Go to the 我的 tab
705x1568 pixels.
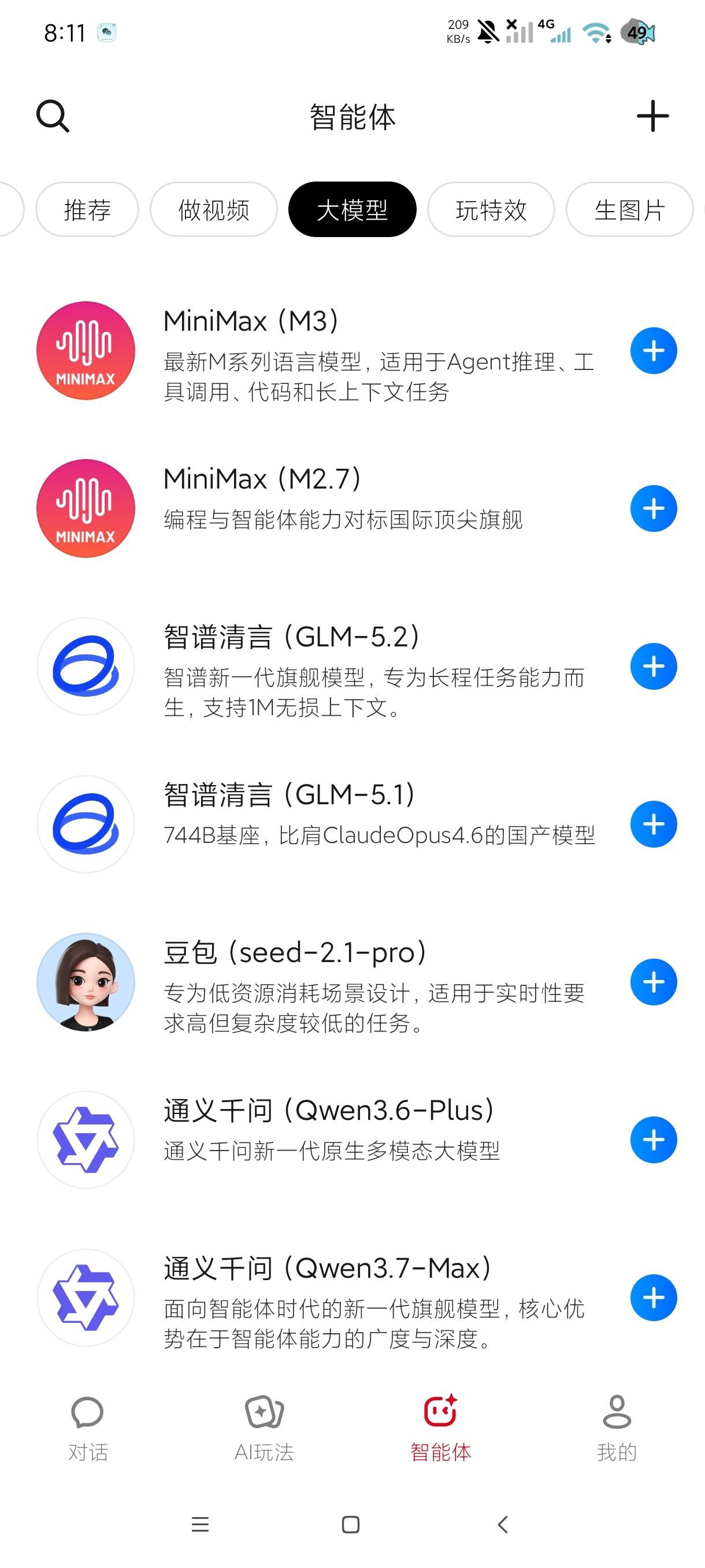(x=617, y=1429)
